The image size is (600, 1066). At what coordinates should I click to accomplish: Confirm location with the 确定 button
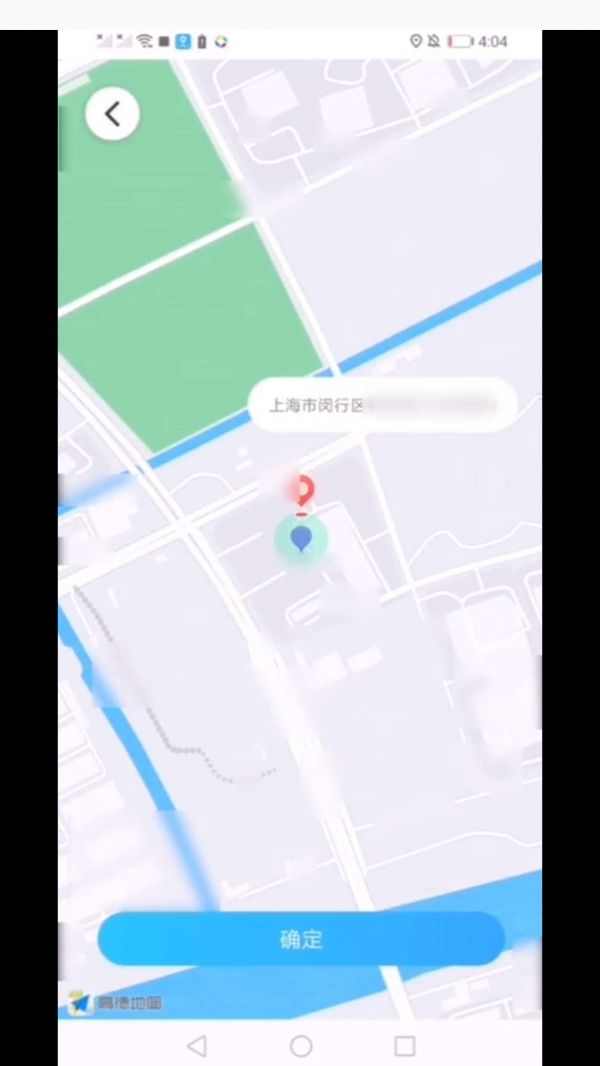click(x=300, y=939)
